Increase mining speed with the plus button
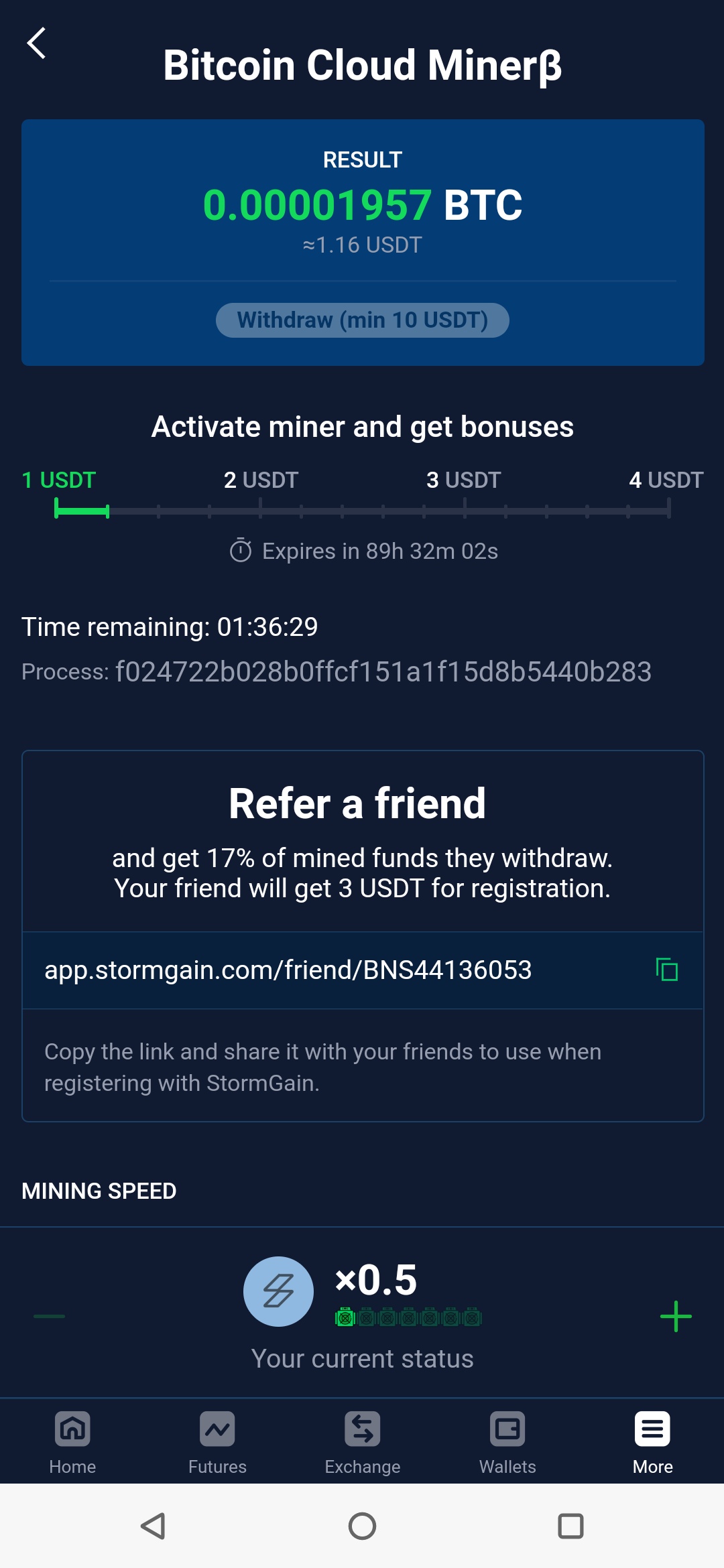 tap(676, 1316)
